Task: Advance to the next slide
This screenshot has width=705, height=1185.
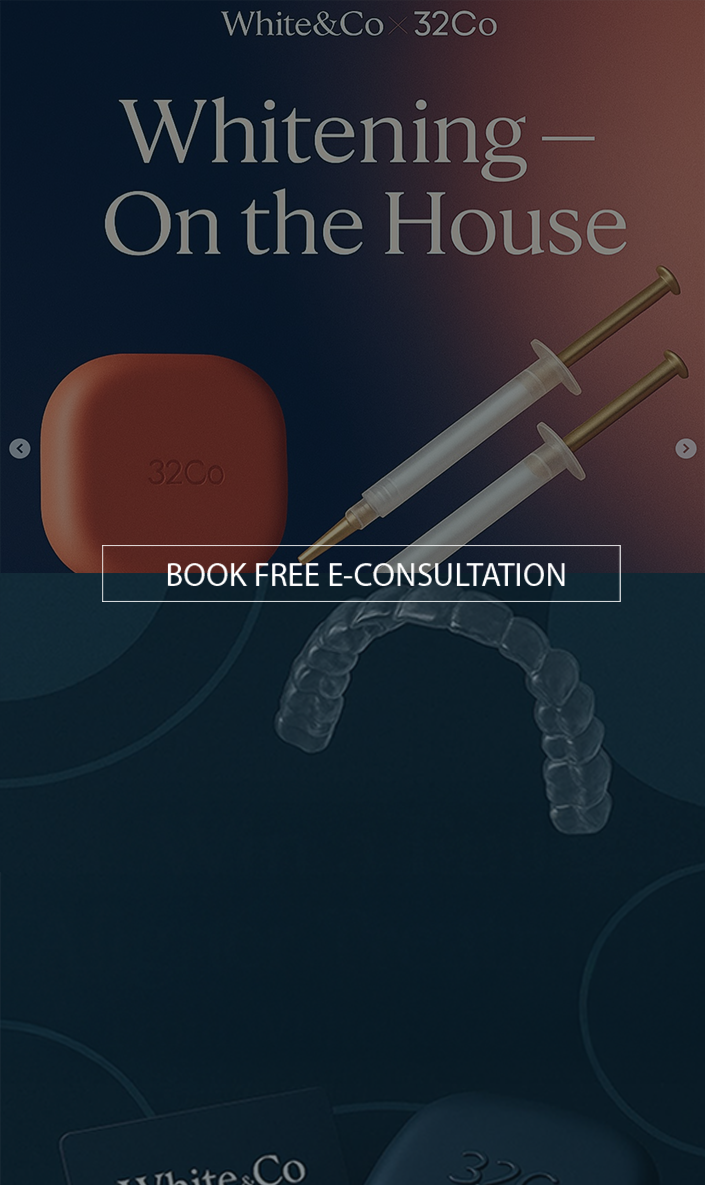Action: (685, 449)
